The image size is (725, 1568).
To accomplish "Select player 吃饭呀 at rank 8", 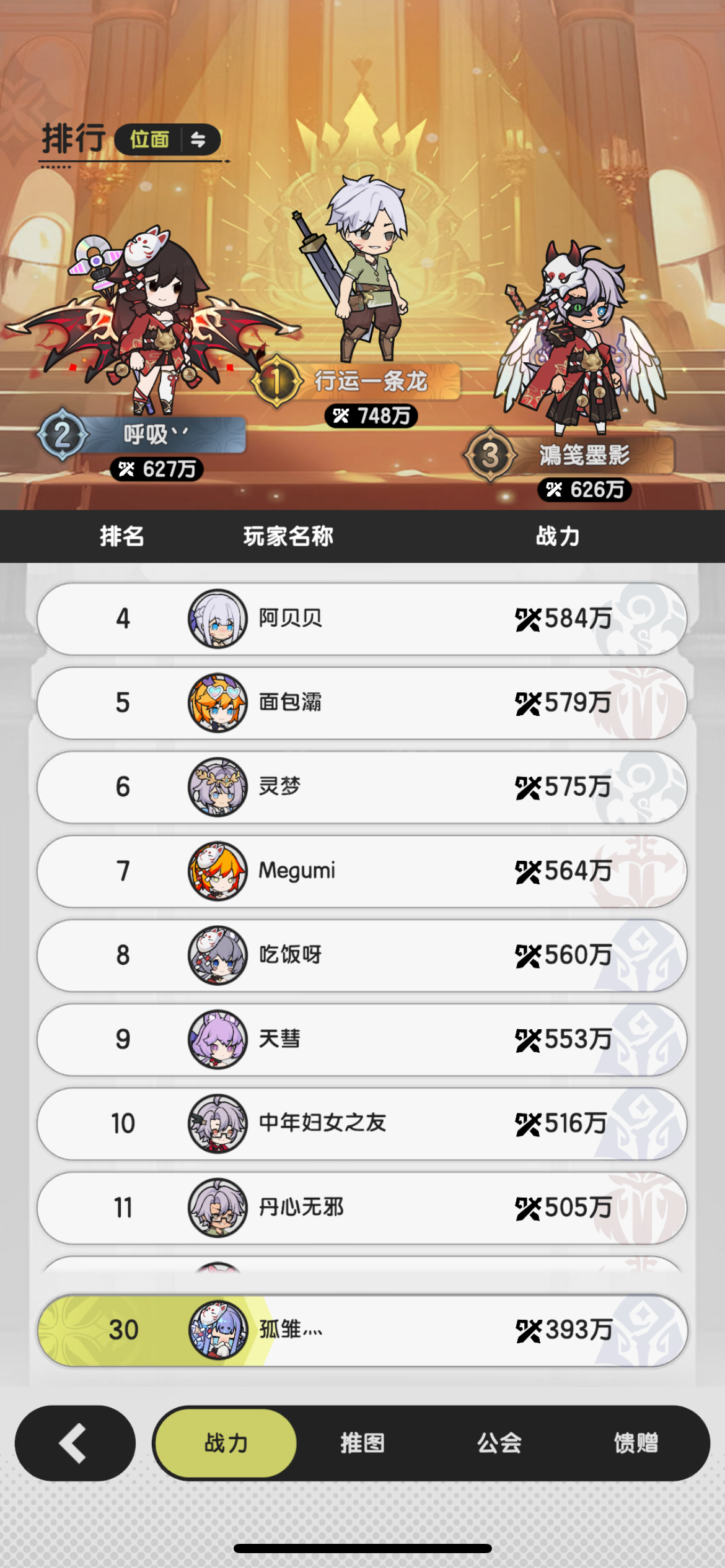I will pyautogui.click(x=362, y=956).
